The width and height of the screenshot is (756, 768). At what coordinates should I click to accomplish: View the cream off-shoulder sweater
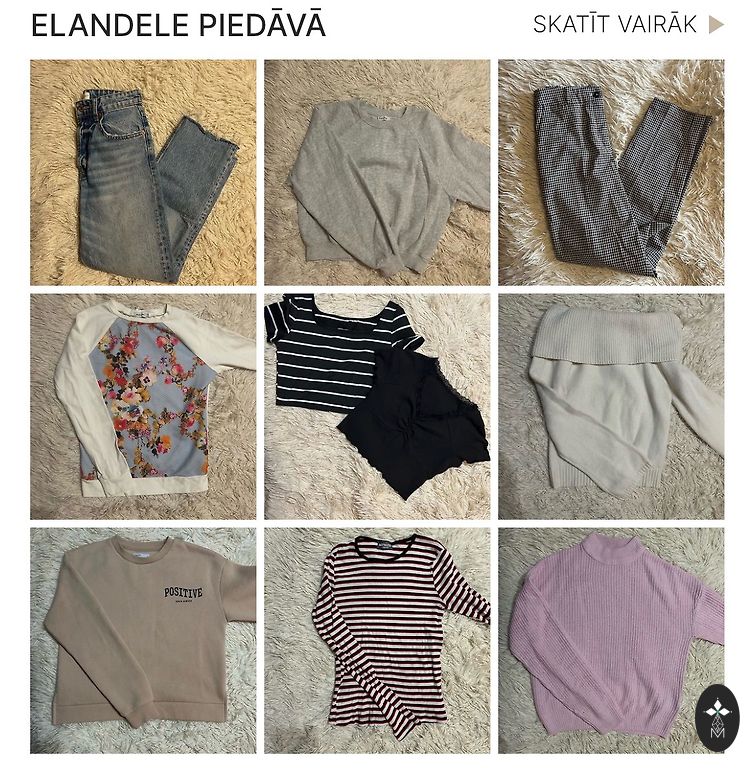pyautogui.click(x=611, y=406)
